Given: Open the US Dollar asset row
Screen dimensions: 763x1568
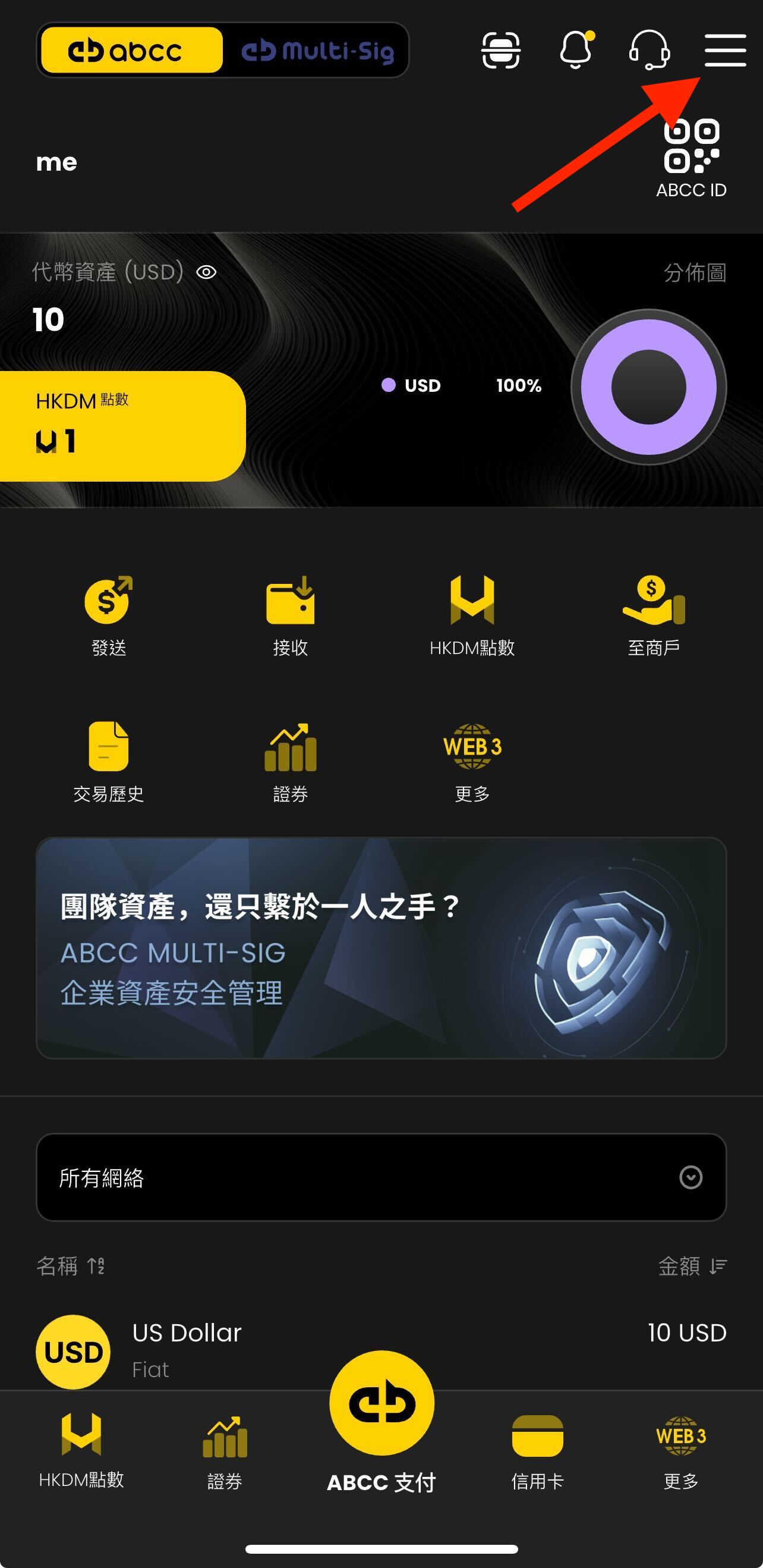Looking at the screenshot, I should (381, 1350).
